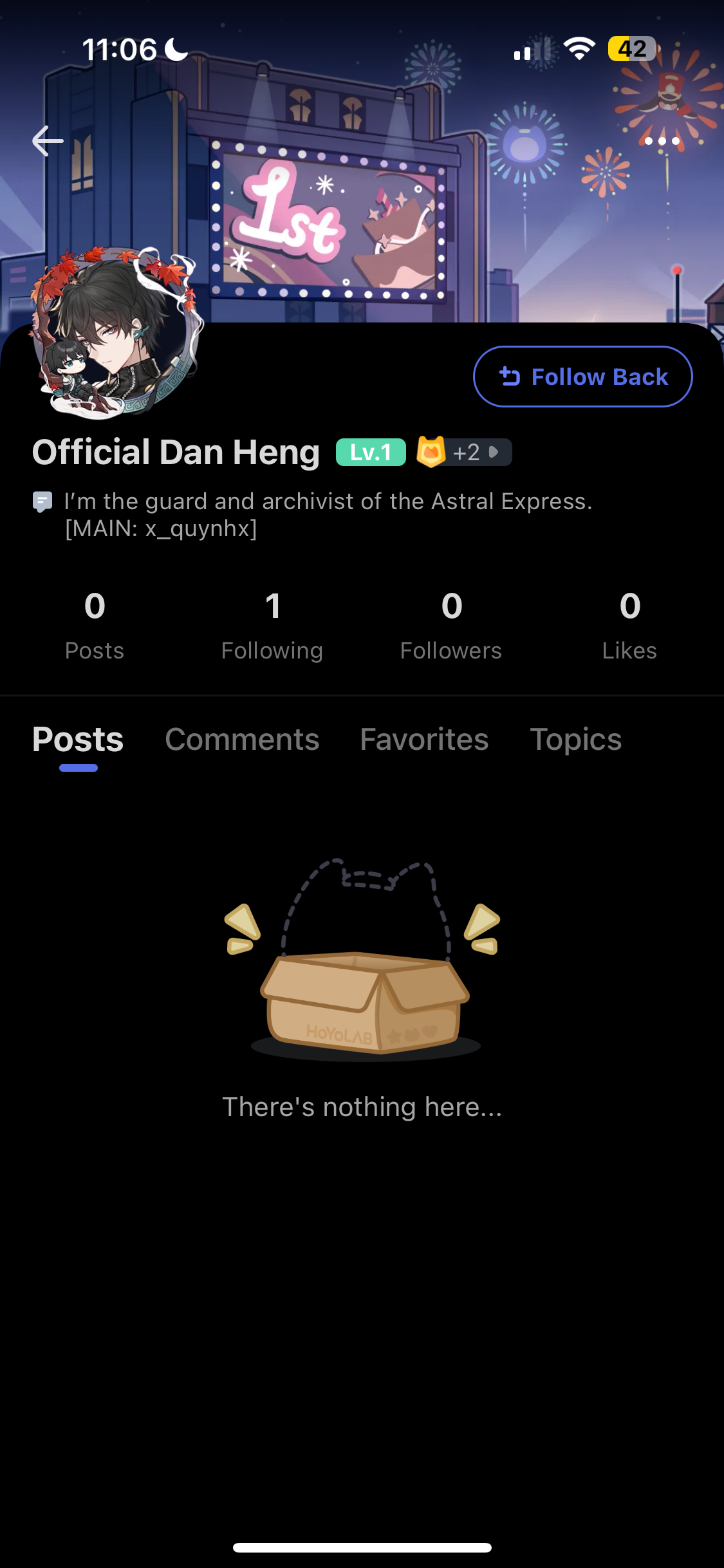The width and height of the screenshot is (724, 1568).
Task: Tap the speech bubble bio icon
Action: click(42, 501)
